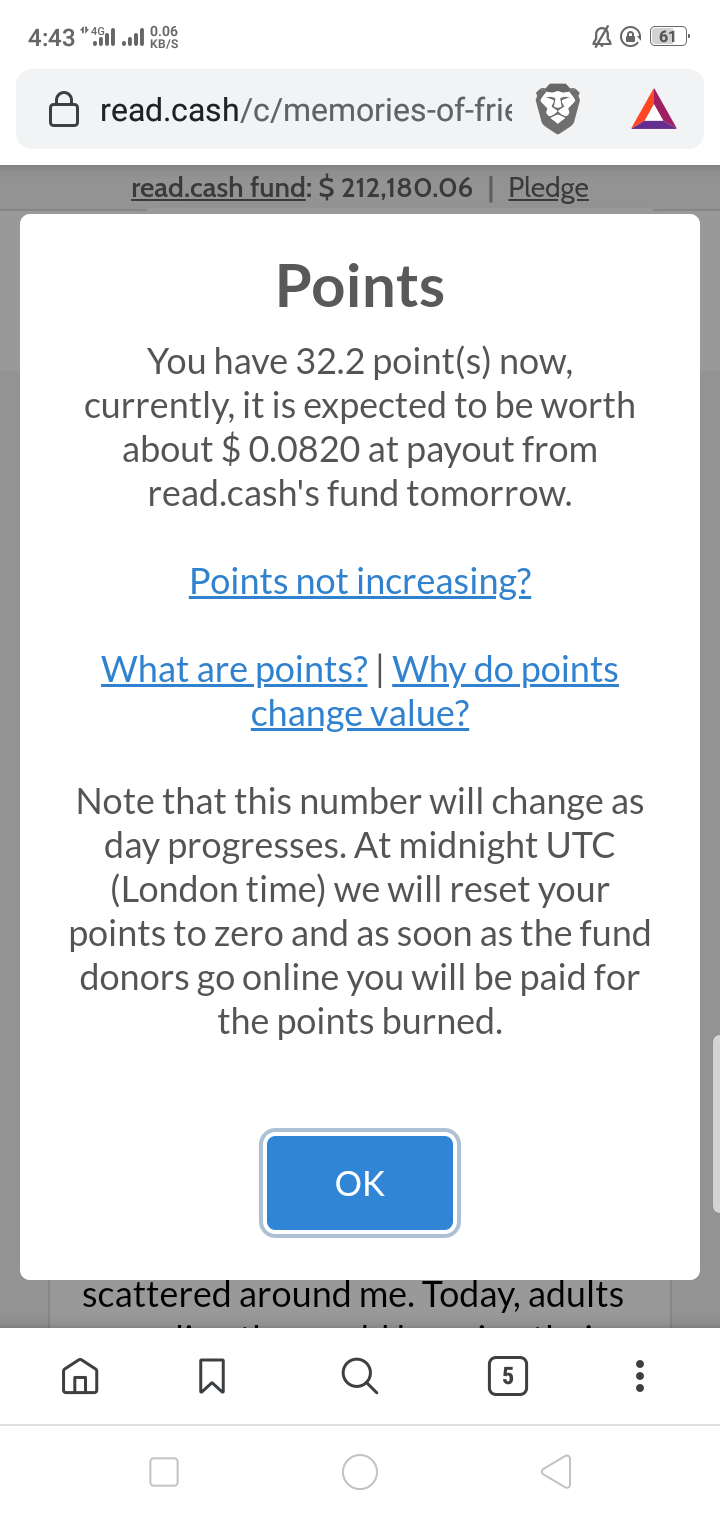Go back using the system back button
Image resolution: width=720 pixels, height=1520 pixels.
click(555, 1470)
